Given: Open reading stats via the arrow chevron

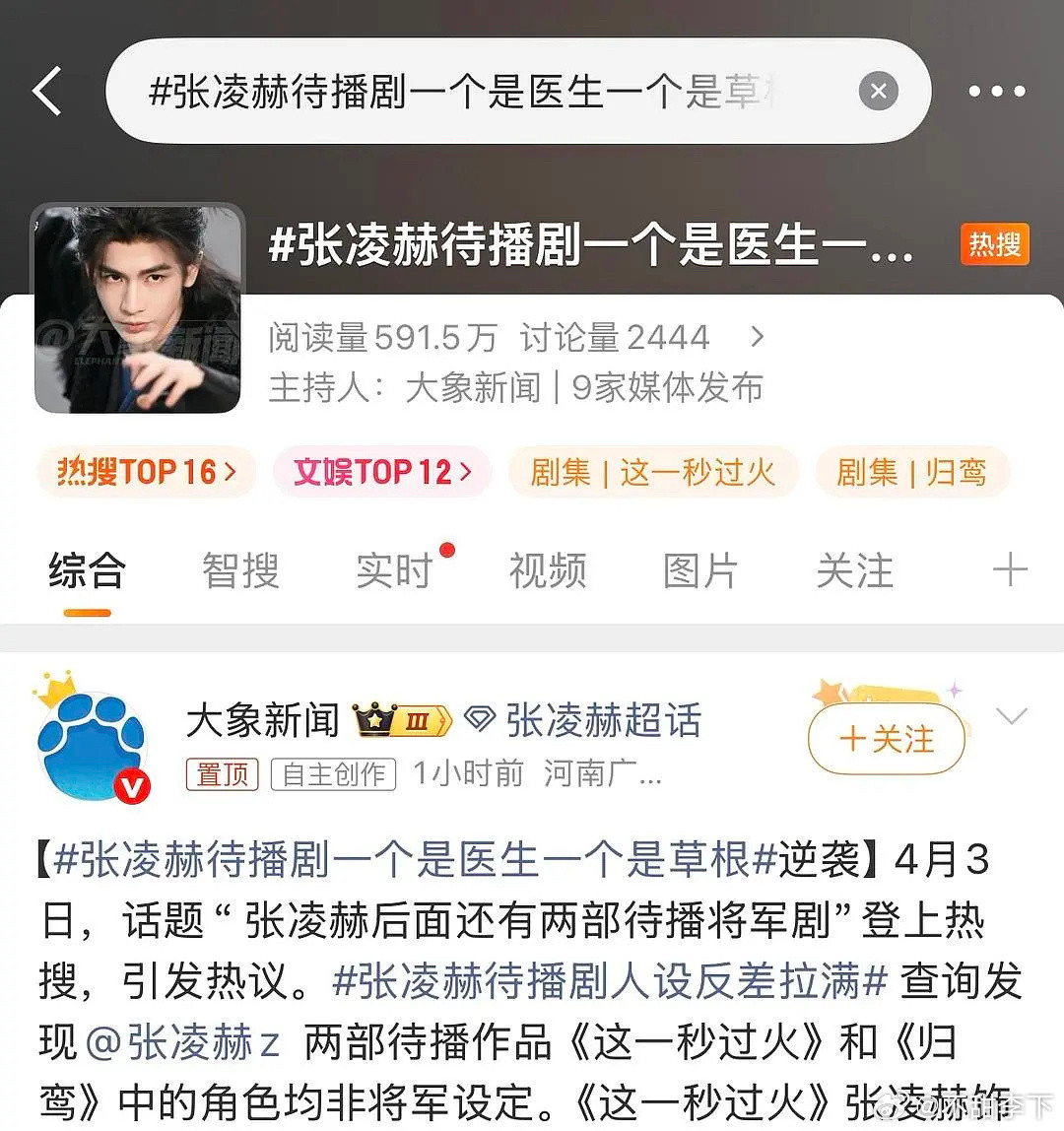Looking at the screenshot, I should pyautogui.click(x=757, y=336).
